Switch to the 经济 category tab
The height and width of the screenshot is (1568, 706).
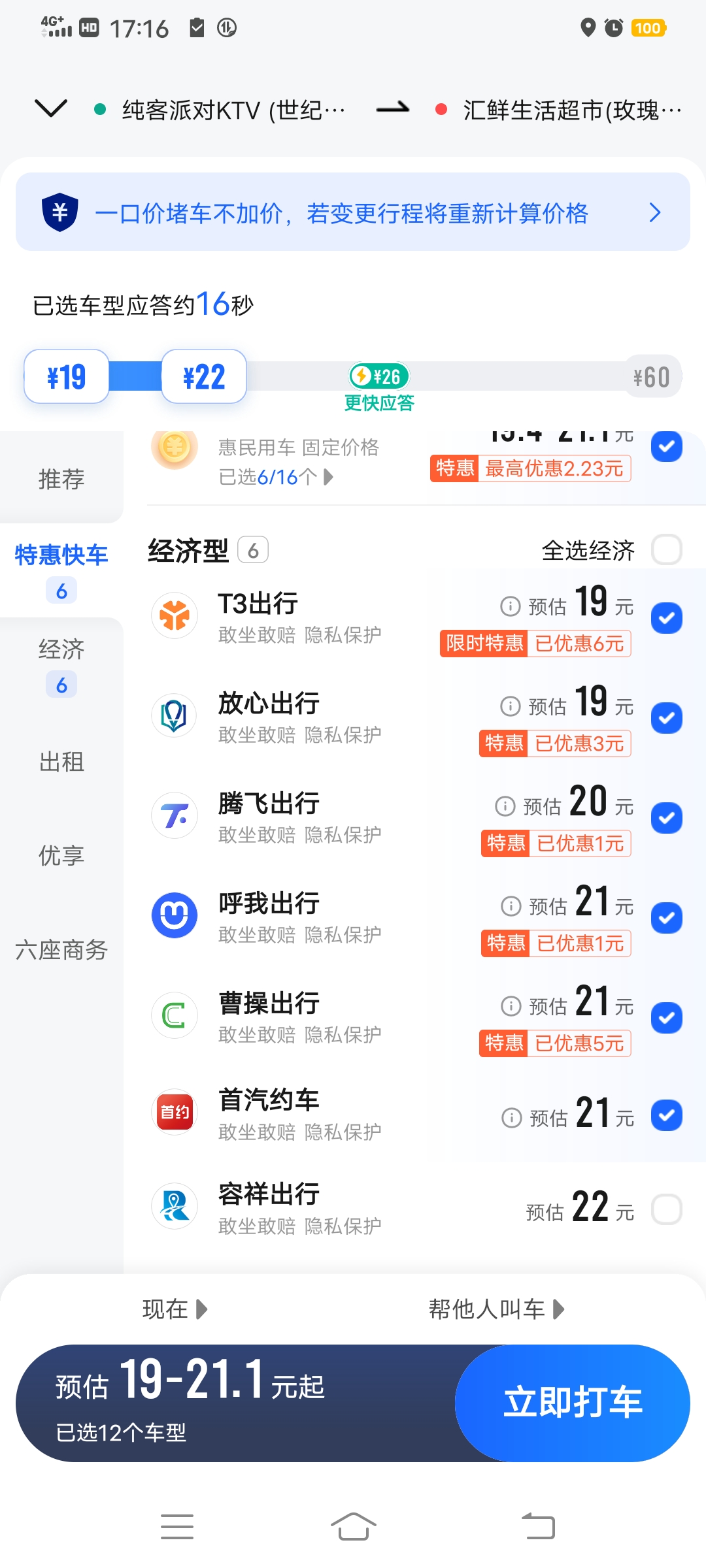[61, 664]
